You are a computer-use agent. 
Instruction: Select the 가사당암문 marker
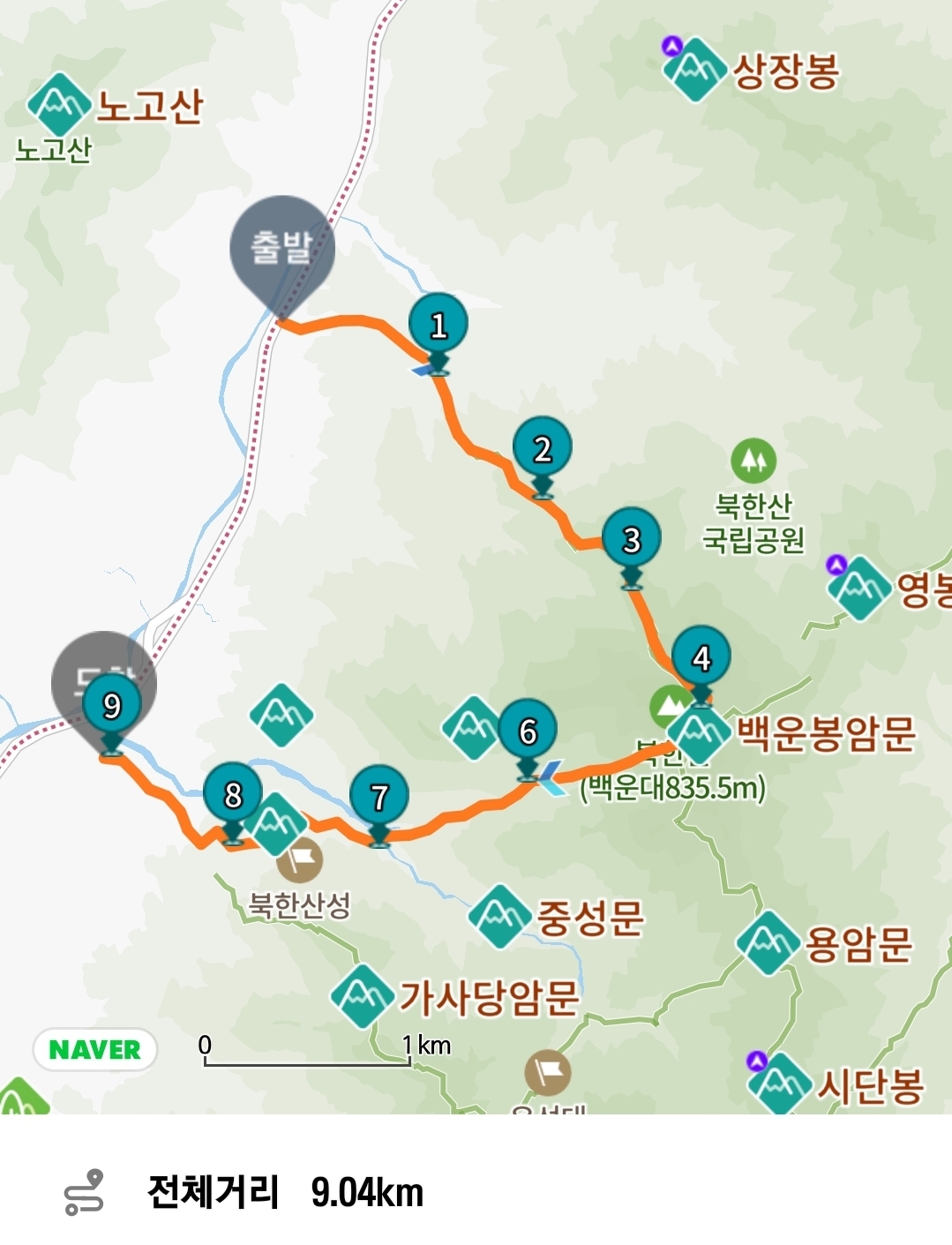tap(362, 996)
